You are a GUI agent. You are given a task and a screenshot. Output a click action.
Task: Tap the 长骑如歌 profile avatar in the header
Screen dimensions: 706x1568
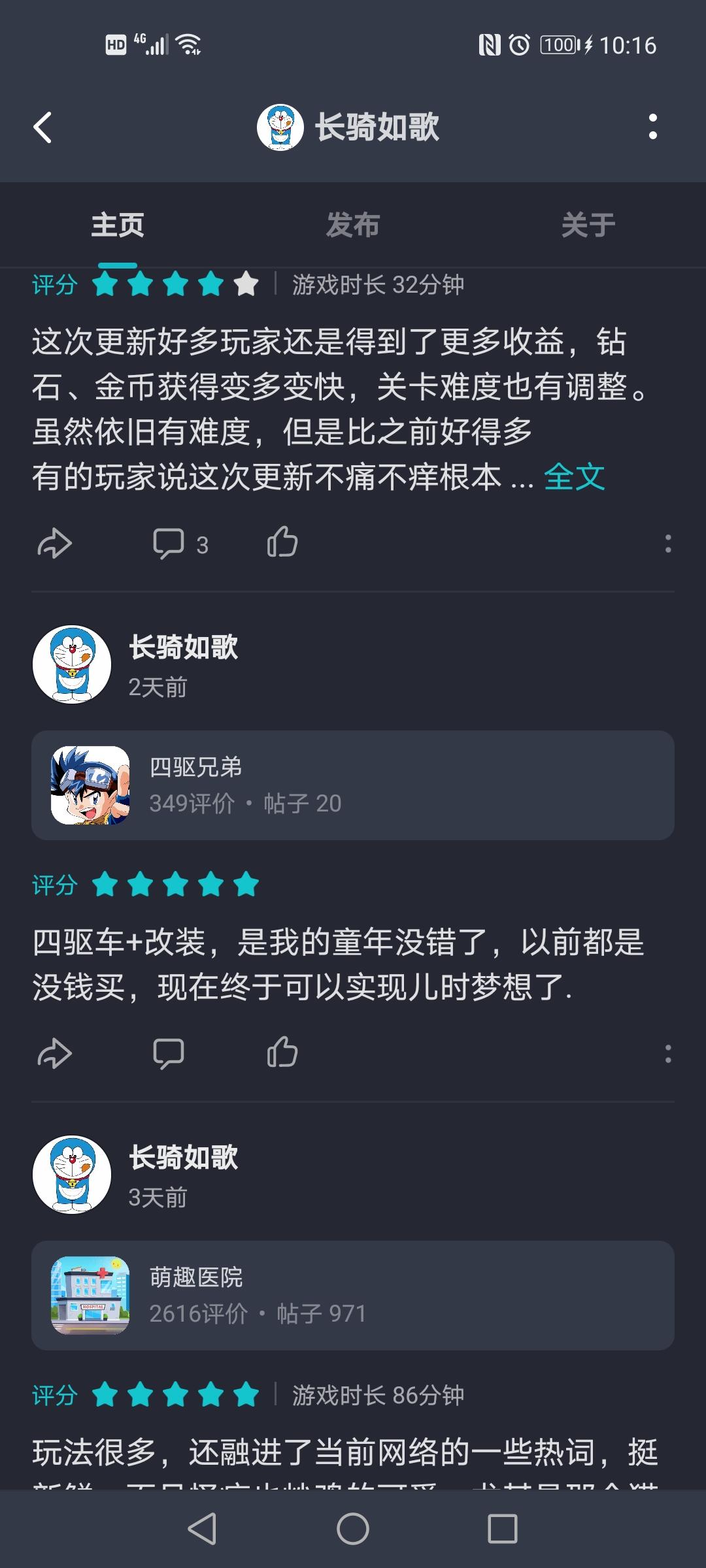(281, 128)
